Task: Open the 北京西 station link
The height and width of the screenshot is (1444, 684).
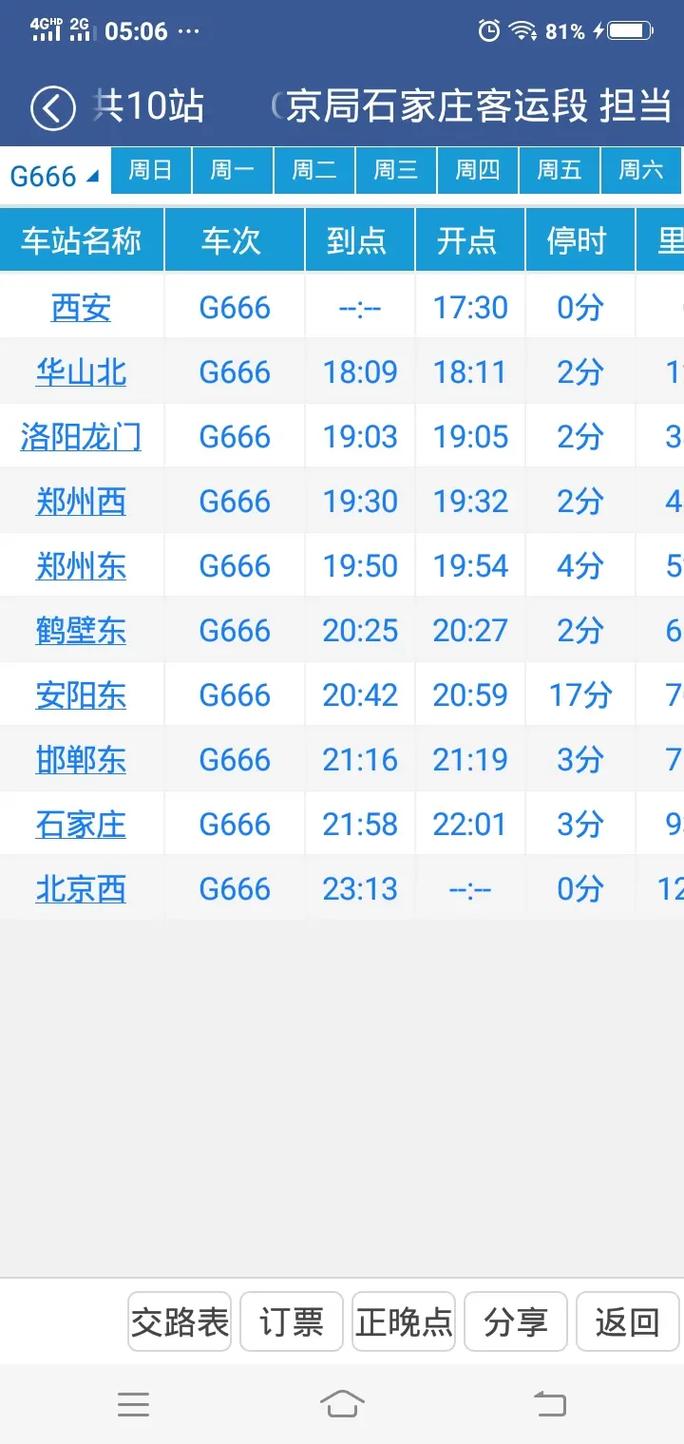Action: tap(81, 888)
